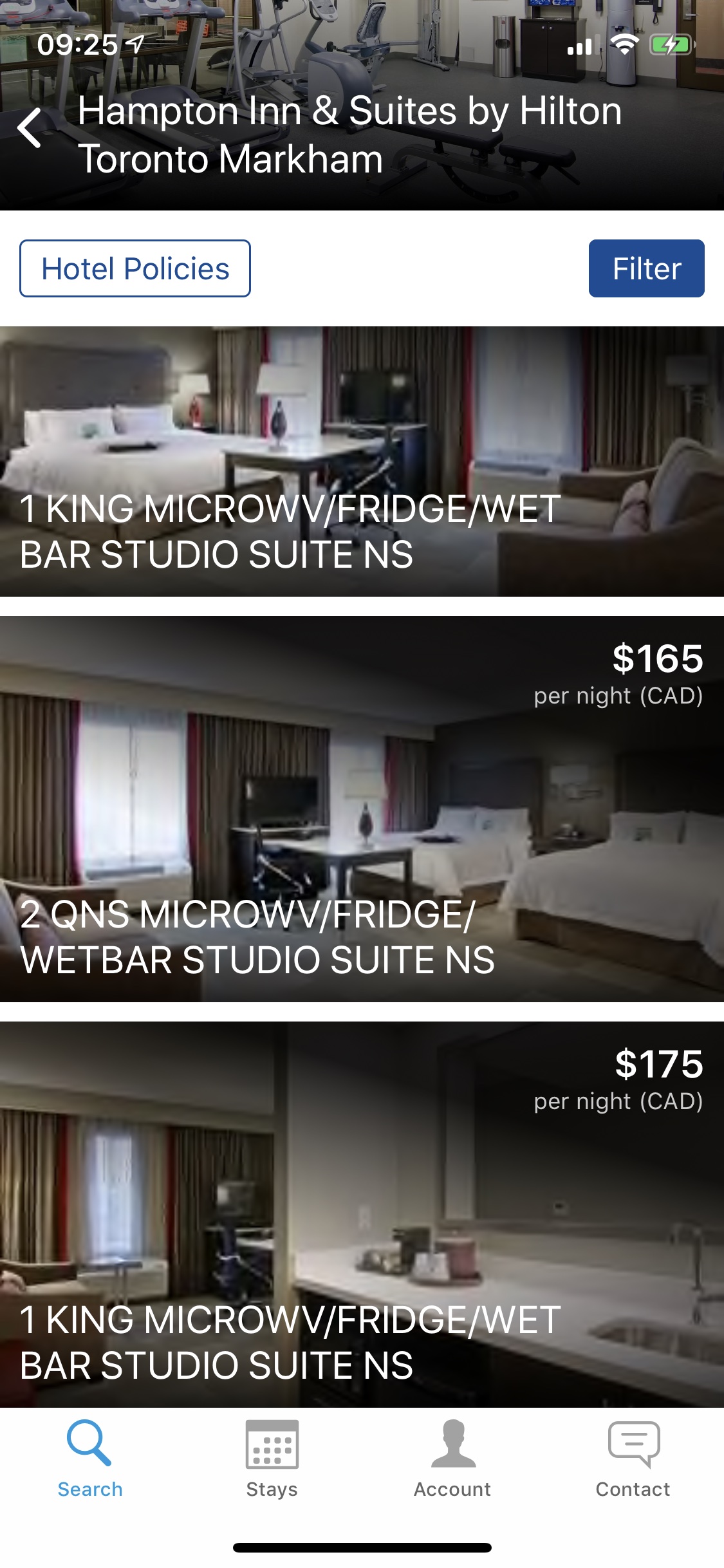The width and height of the screenshot is (724, 1568).
Task: Go back from the Hampton Inn page
Action: [x=30, y=128]
